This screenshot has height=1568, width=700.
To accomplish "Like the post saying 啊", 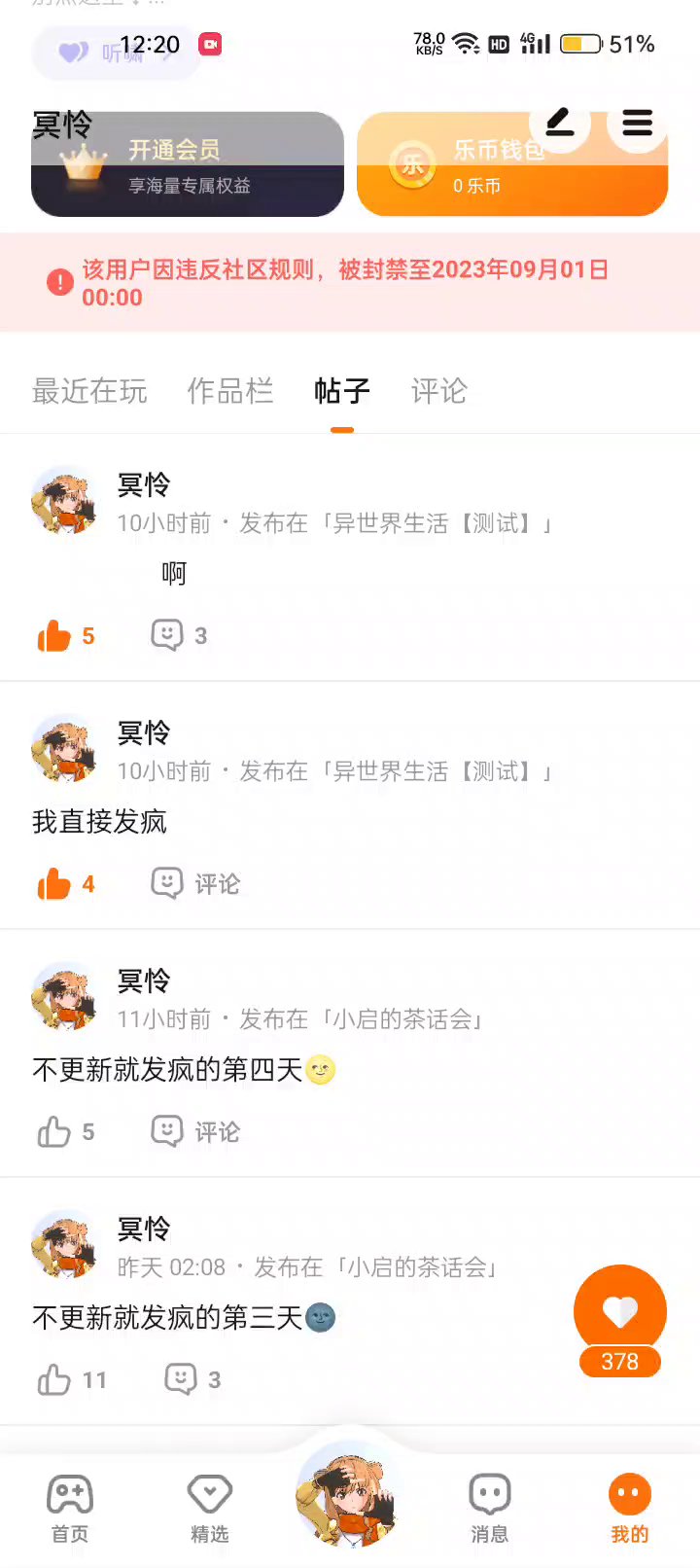I will click(55, 636).
